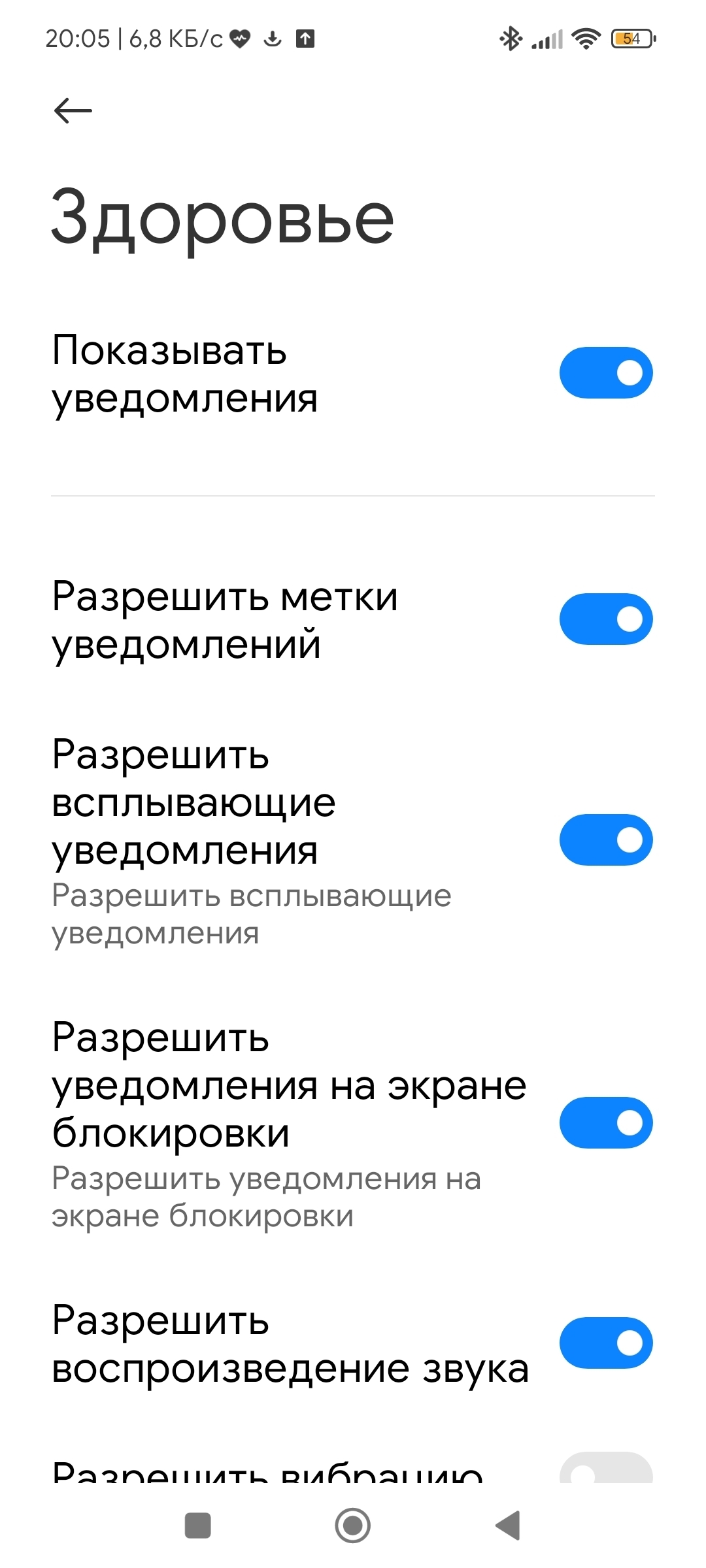Toggle Разрешить всплывающие уведомления off
This screenshot has height=1568, width=706.
pos(606,840)
